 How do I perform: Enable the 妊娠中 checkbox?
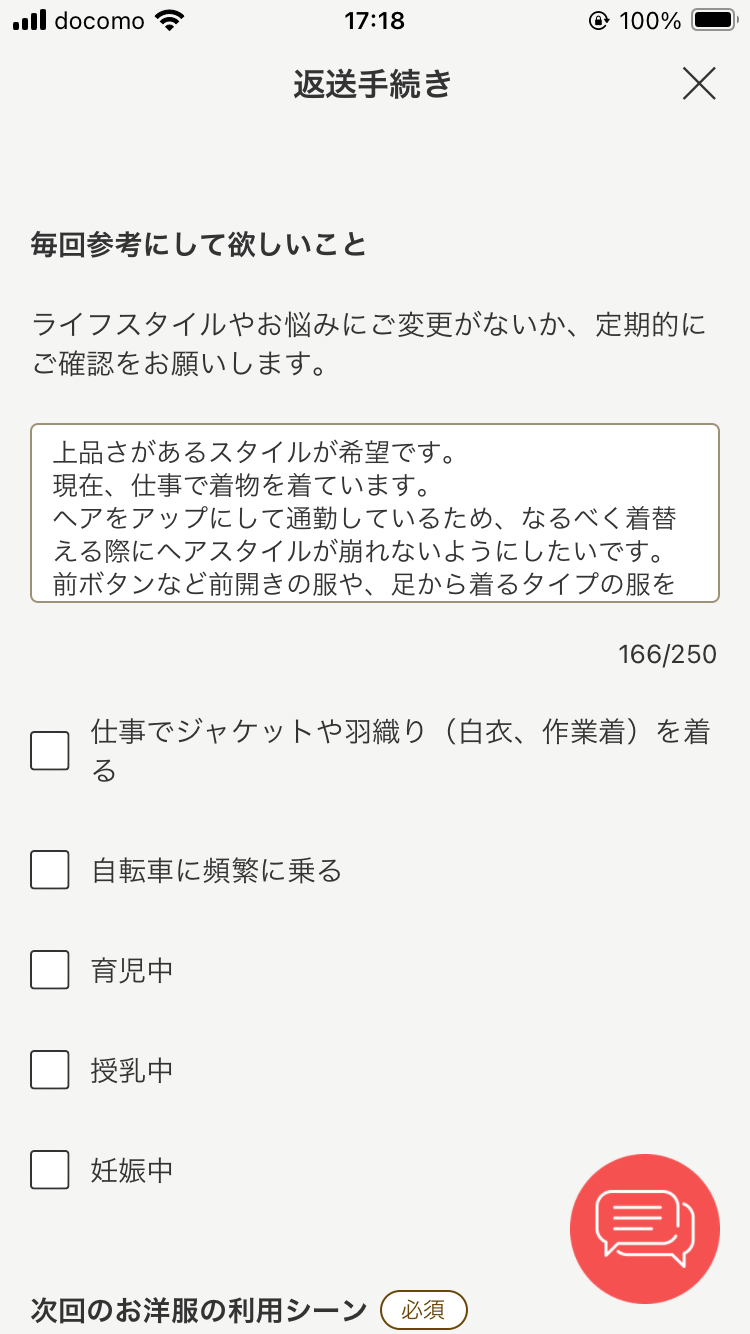(50, 1170)
